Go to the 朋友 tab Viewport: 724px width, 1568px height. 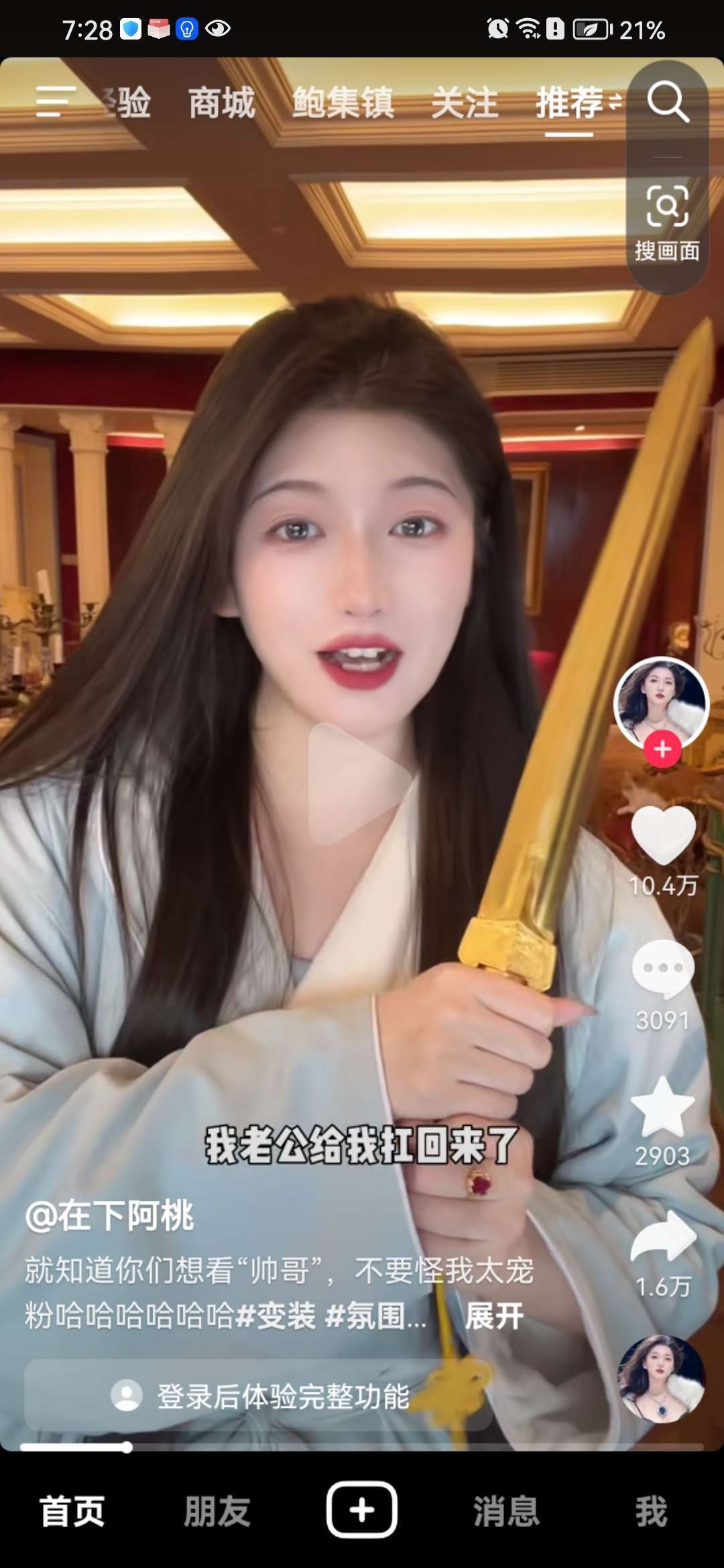[217, 1512]
